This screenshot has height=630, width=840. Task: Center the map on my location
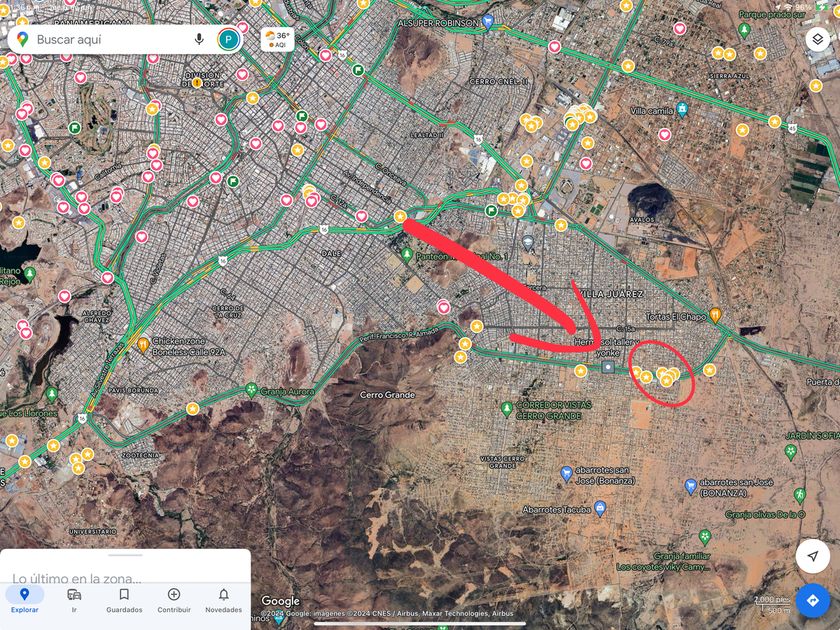pyautogui.click(x=813, y=556)
